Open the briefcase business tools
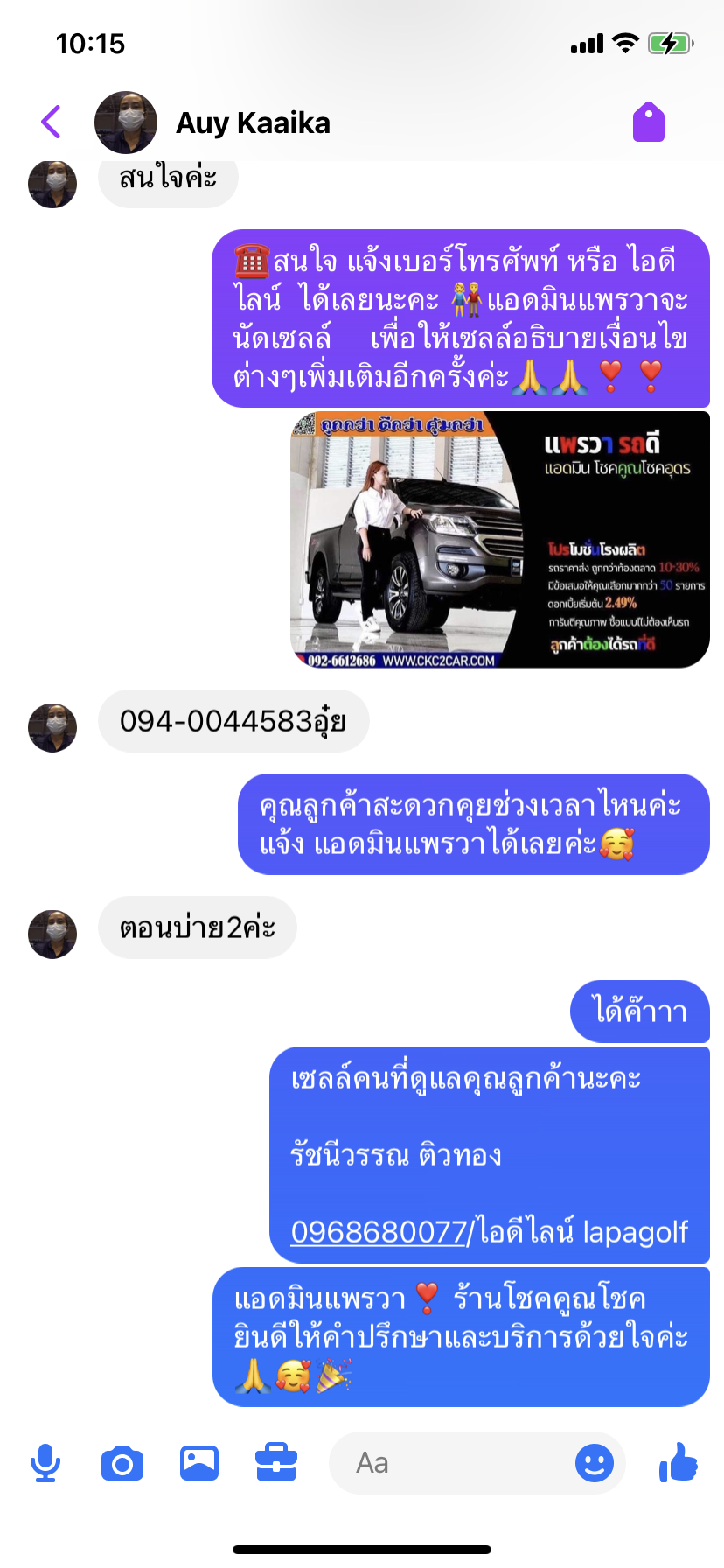This screenshot has height=1568, width=724. coord(276,1463)
